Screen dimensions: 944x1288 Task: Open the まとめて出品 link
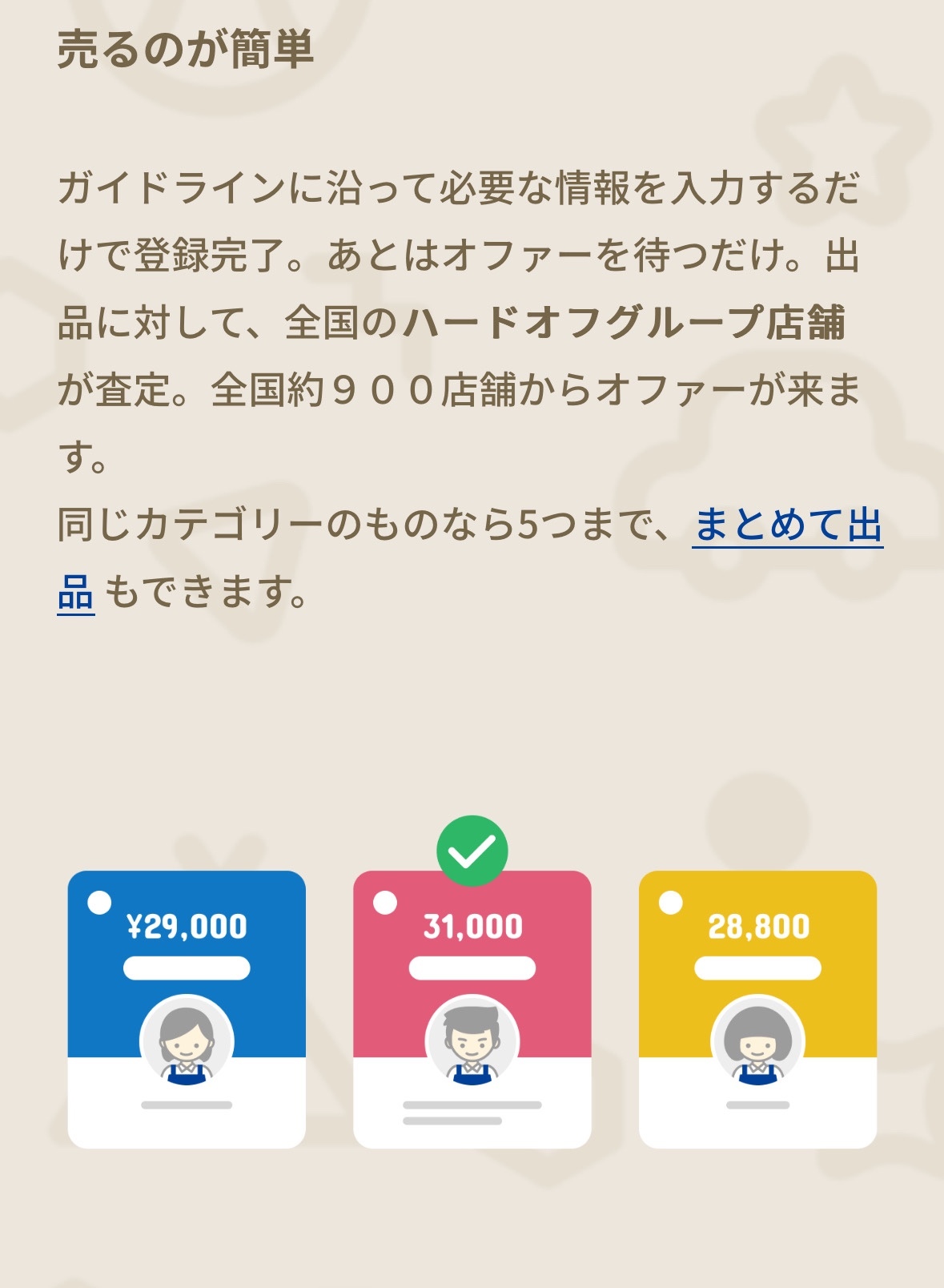(787, 526)
